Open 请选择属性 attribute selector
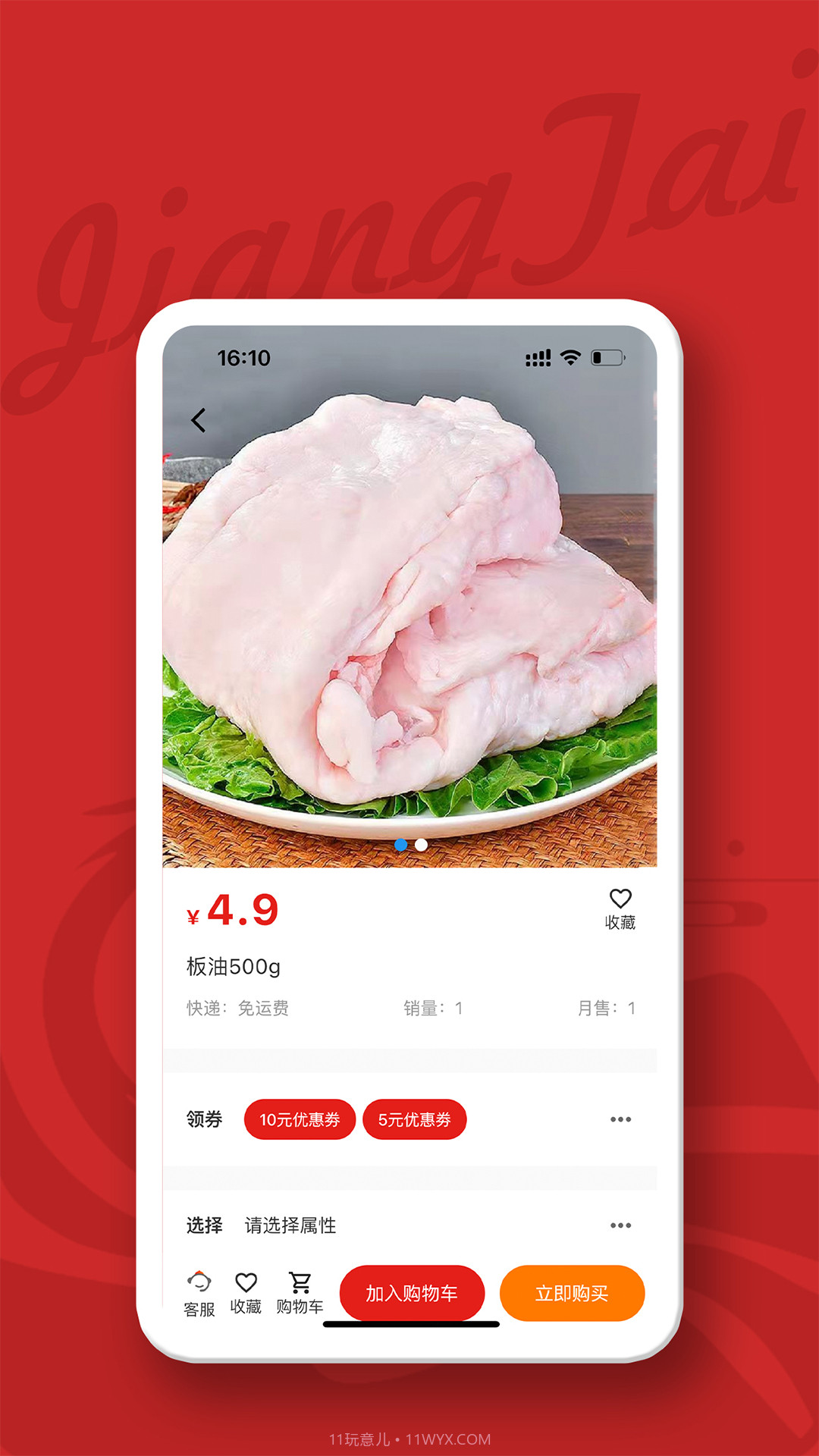The image size is (819, 1456). [290, 1225]
